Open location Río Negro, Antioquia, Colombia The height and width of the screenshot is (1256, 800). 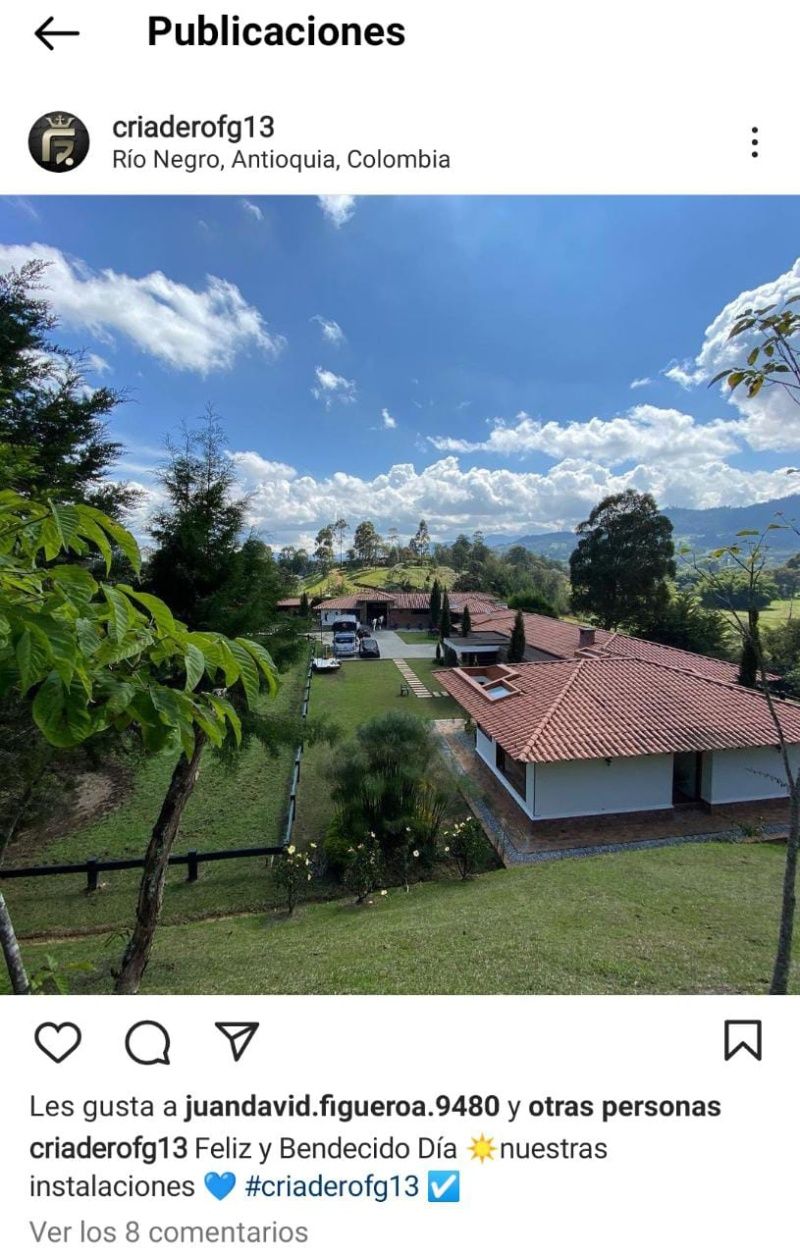tap(281, 160)
